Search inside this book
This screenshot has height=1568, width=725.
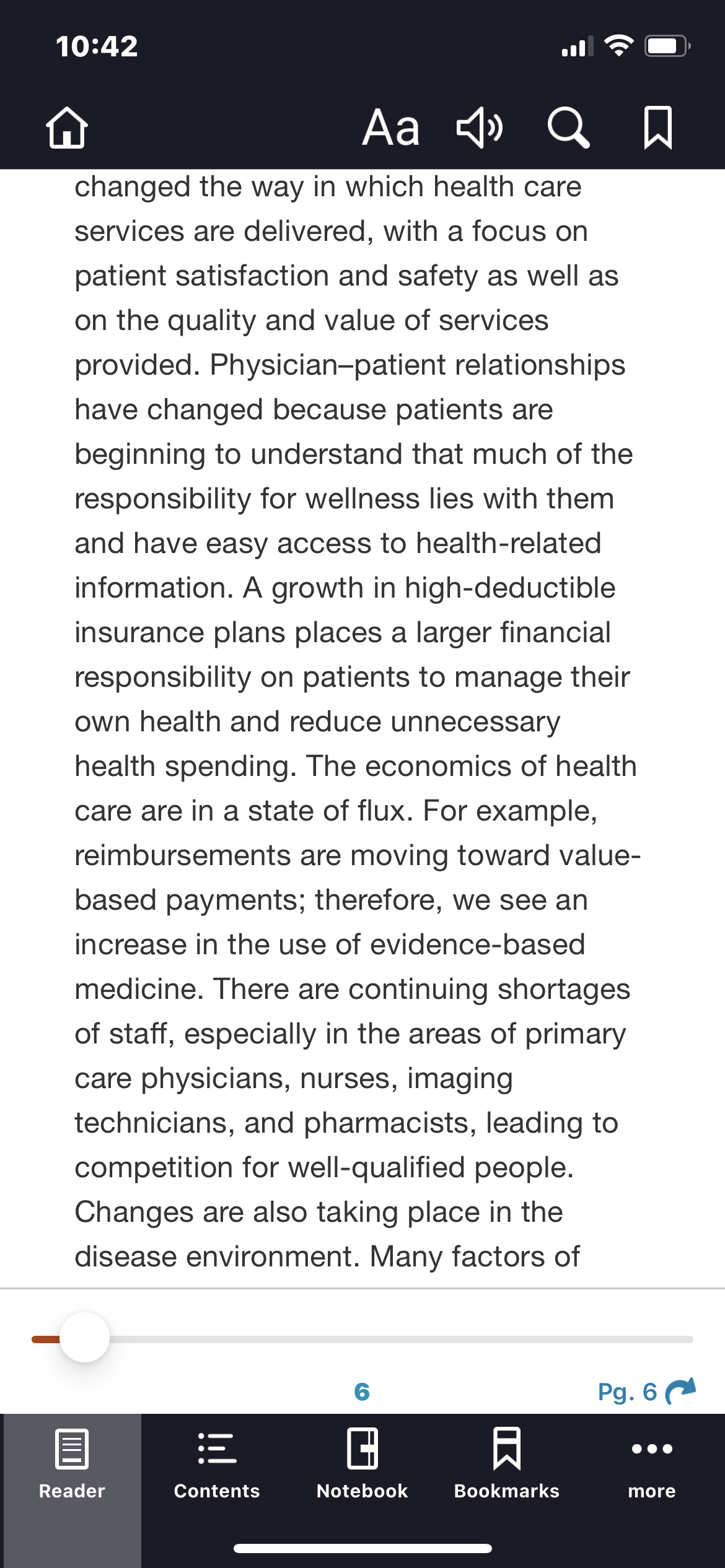(x=568, y=128)
